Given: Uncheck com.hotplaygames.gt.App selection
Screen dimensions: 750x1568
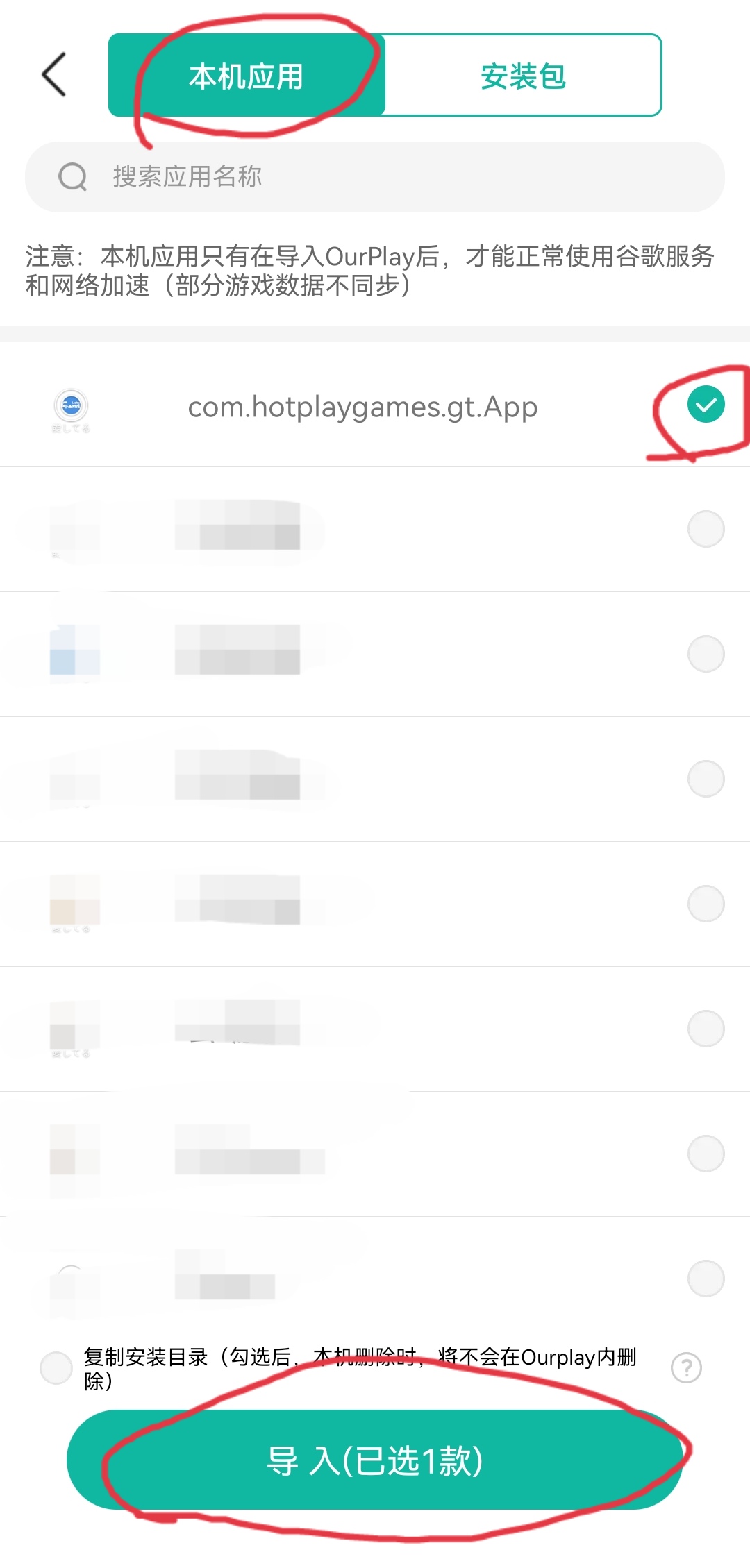Looking at the screenshot, I should point(706,405).
